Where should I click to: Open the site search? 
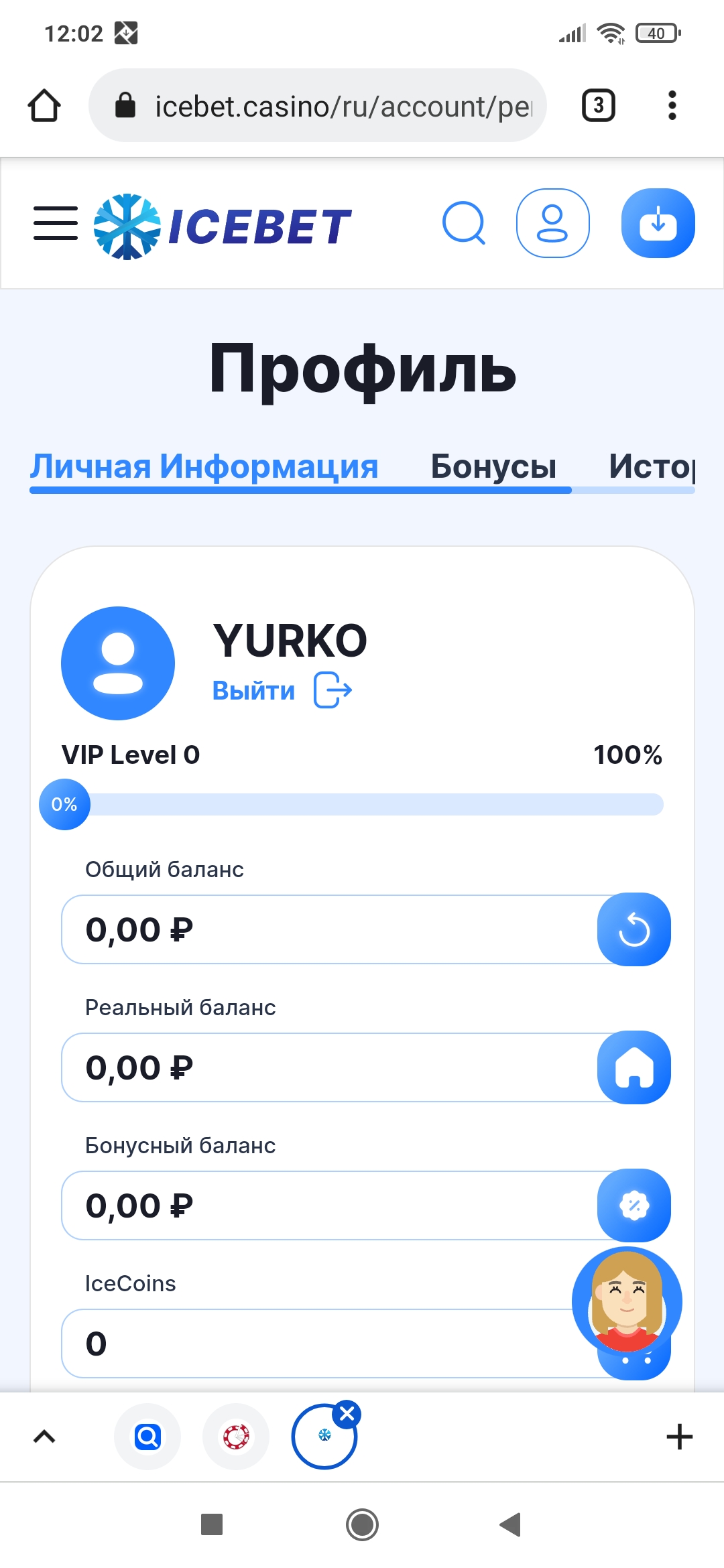464,223
